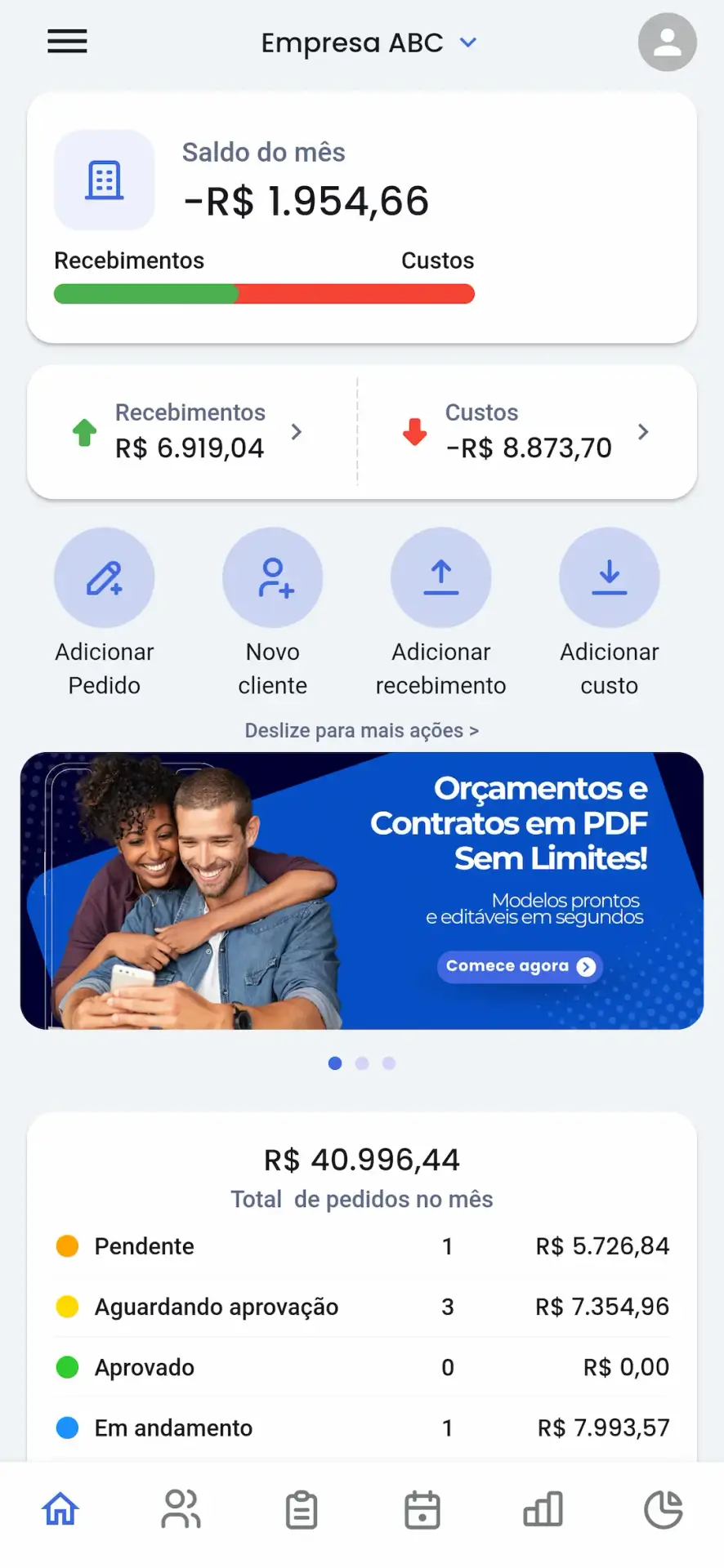The height and width of the screenshot is (1568, 724).
Task: Open the Aguardando aprovação orders row
Action: [362, 1307]
